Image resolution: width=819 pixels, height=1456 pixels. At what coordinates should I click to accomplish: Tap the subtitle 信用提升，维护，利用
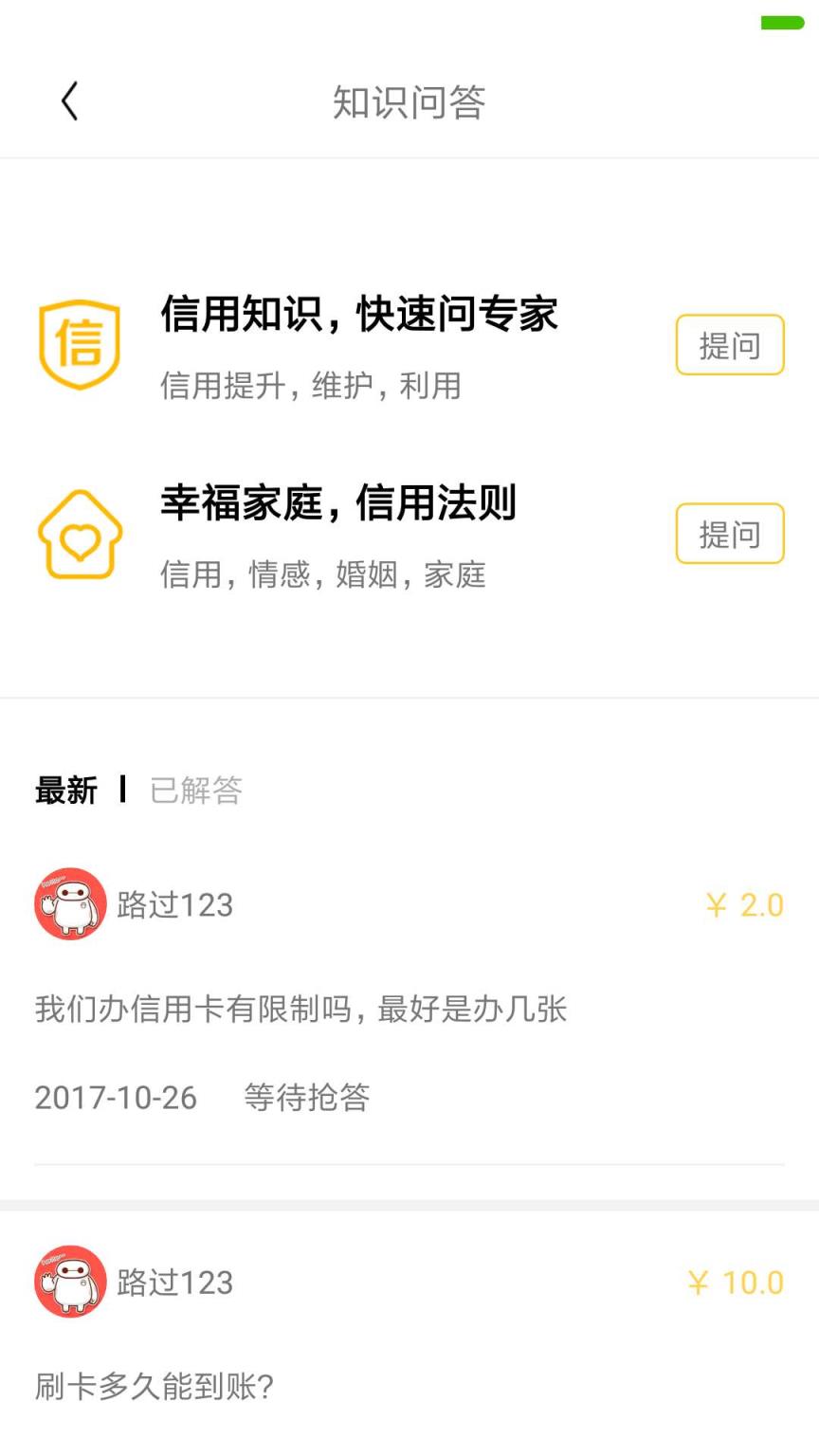pyautogui.click(x=309, y=387)
